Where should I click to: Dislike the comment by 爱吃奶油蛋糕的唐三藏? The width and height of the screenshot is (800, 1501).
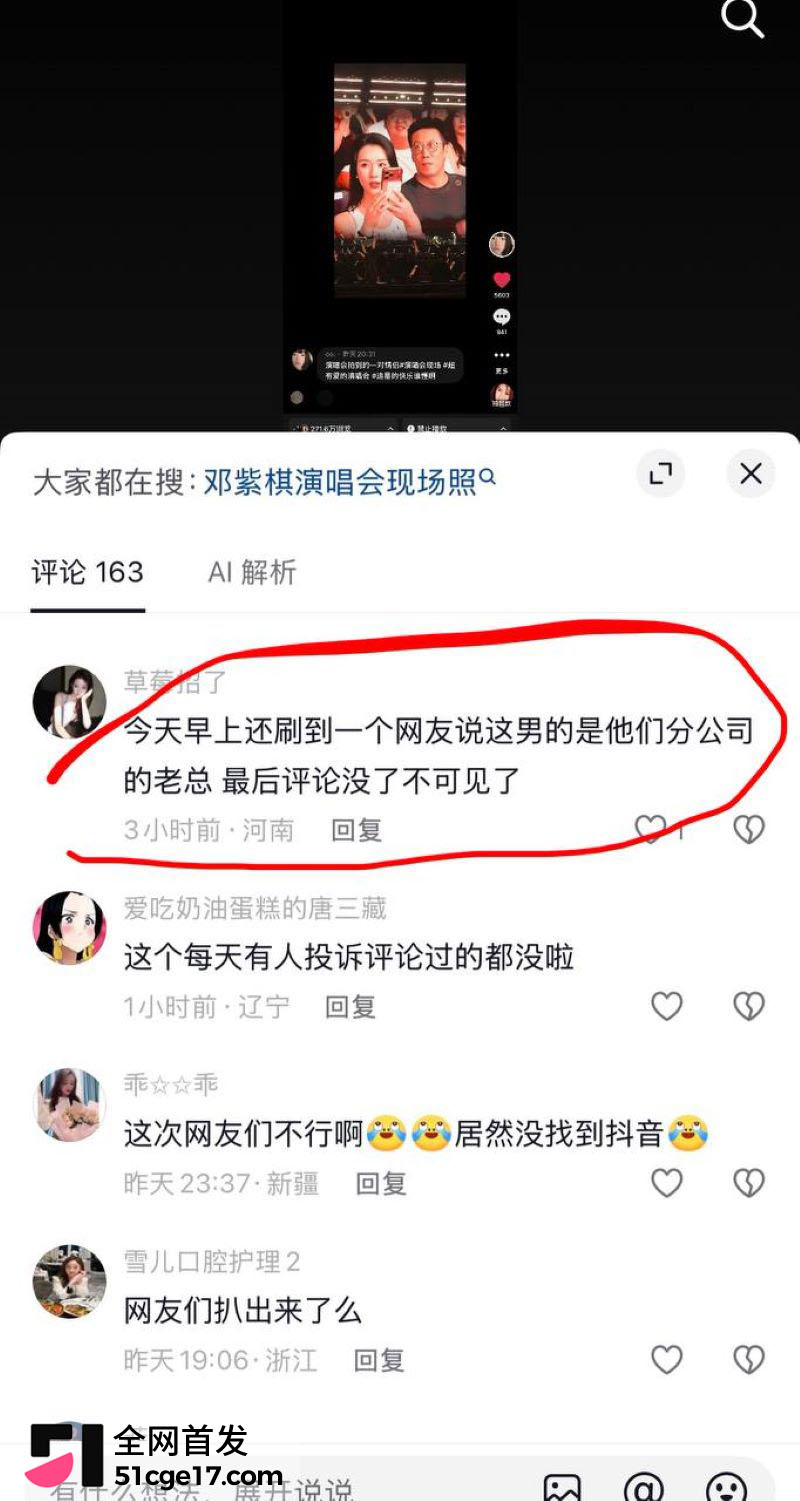(749, 1006)
